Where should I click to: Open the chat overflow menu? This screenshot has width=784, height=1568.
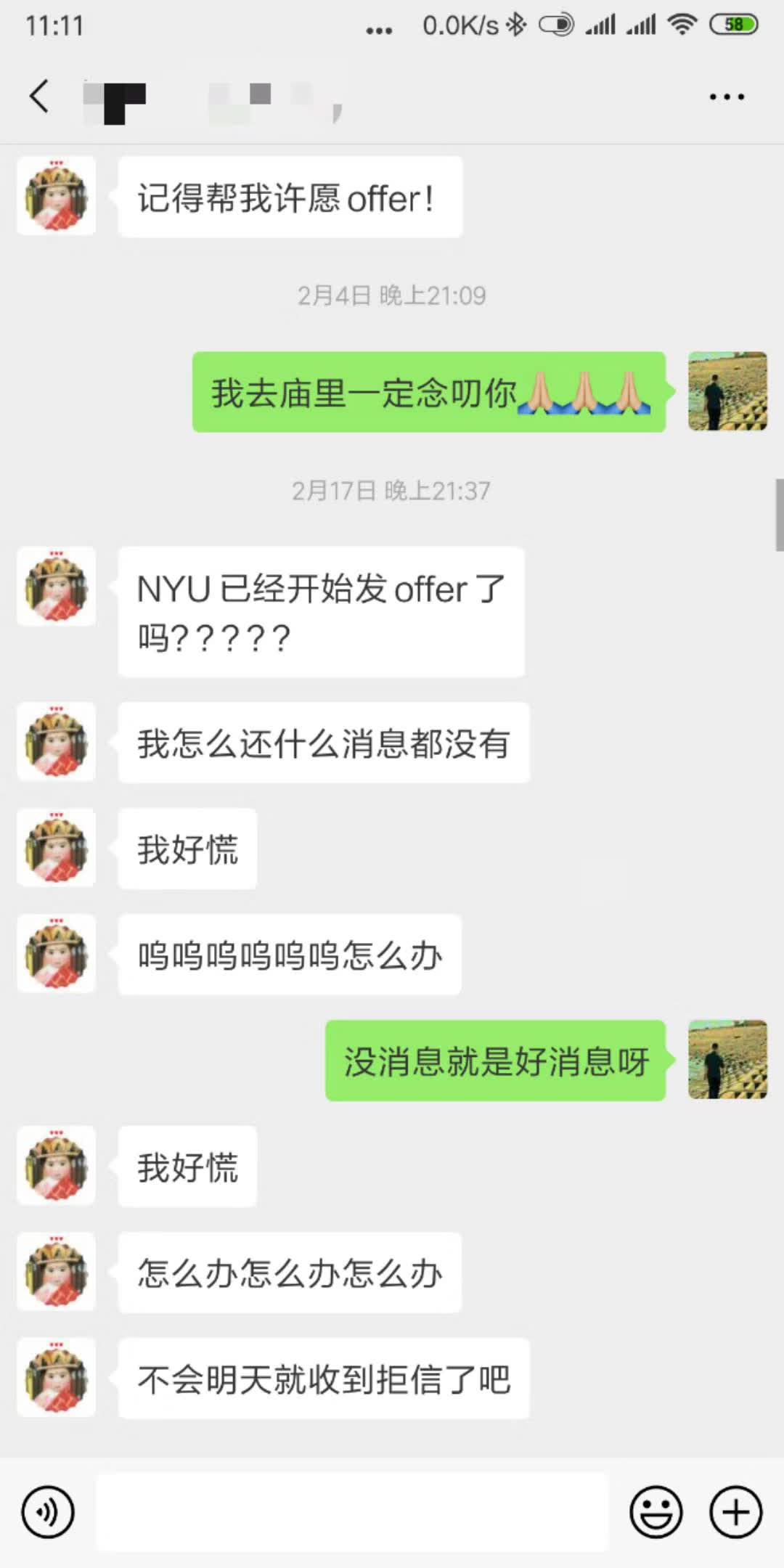pos(727,97)
